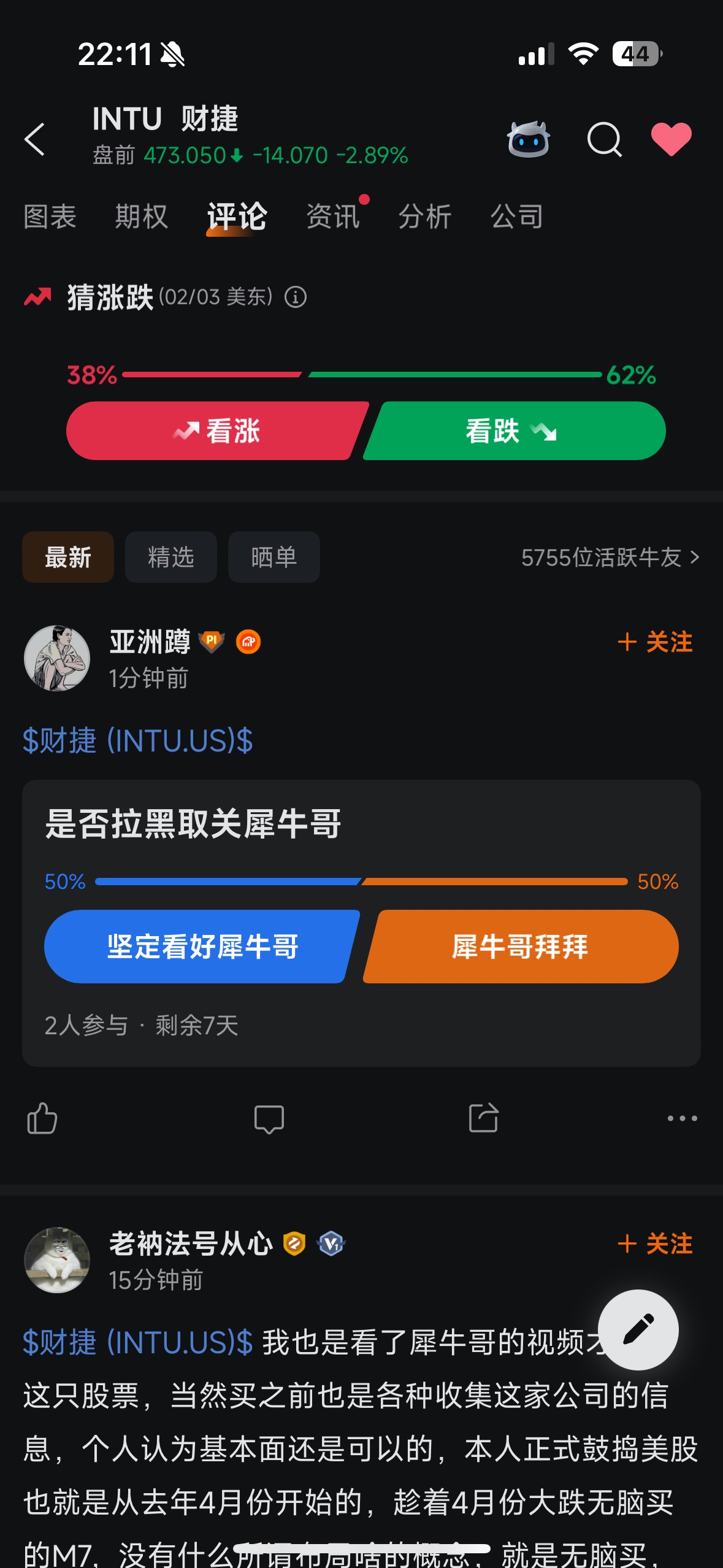This screenshot has height=1568, width=723.
Task: Open the 公司 tab
Action: click(517, 217)
